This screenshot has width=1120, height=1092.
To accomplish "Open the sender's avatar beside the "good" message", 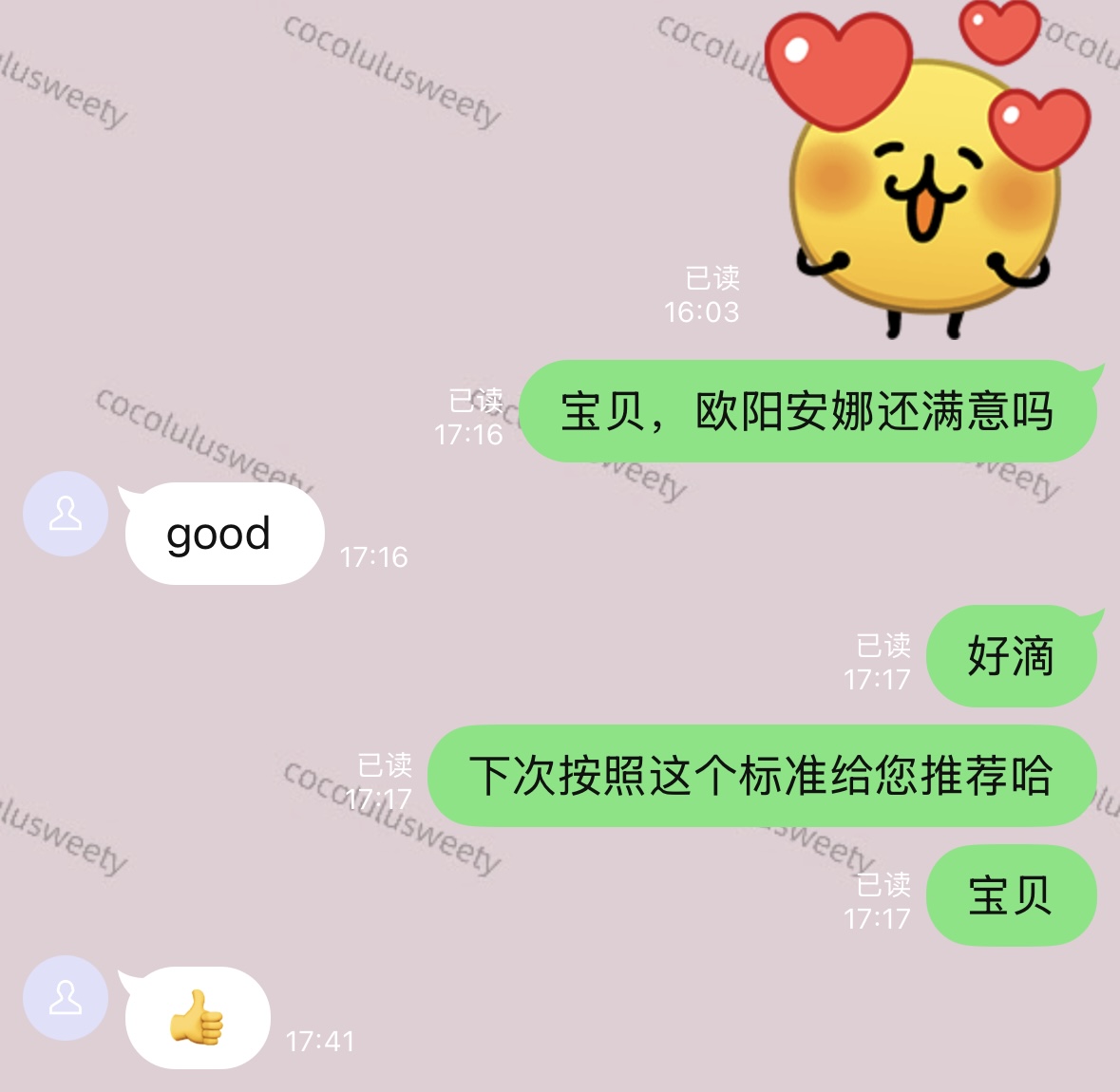I will 66,514.
